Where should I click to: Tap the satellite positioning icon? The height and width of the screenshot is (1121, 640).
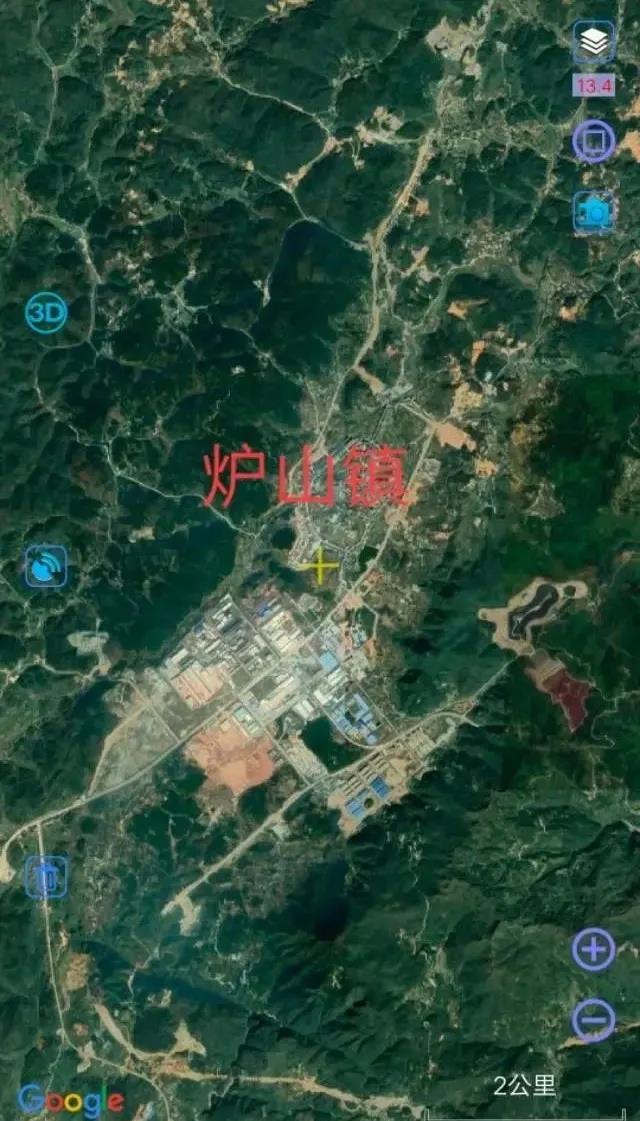point(46,566)
